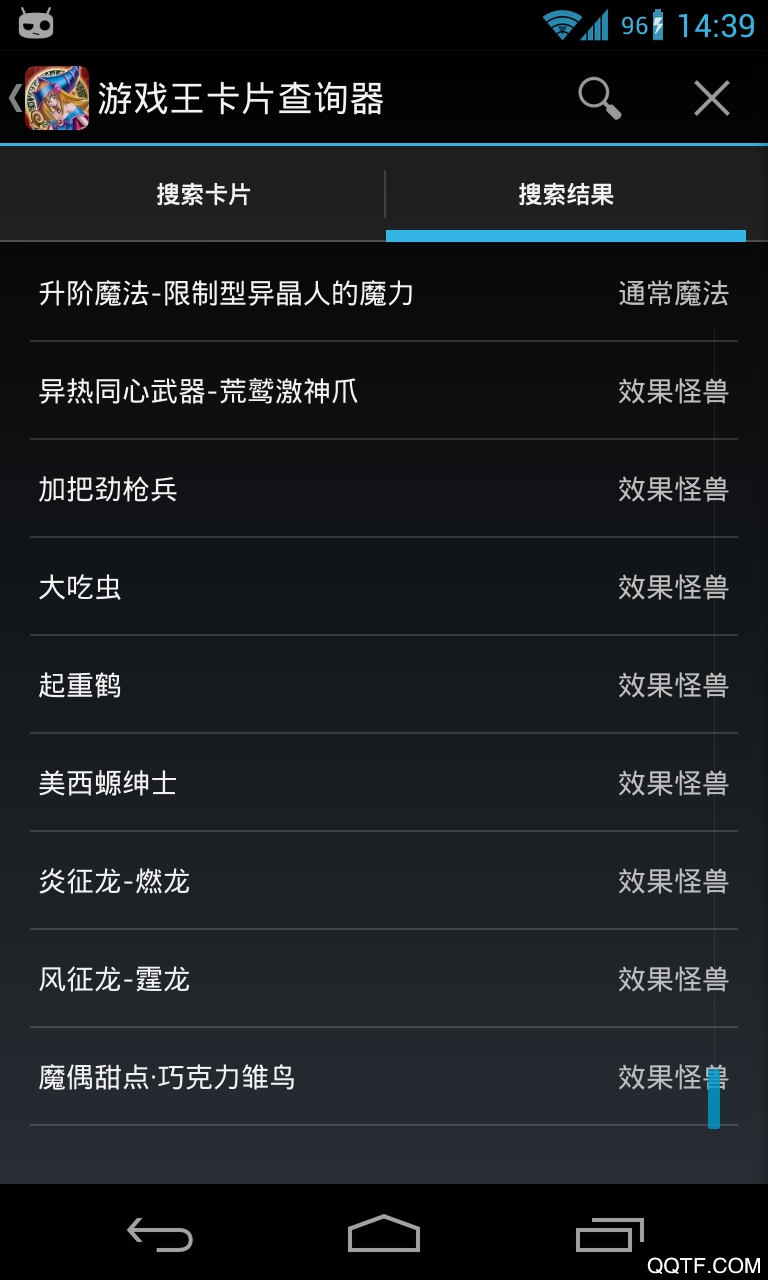The width and height of the screenshot is (768, 1280).
Task: Select the 搜索结果 tab
Action: point(566,194)
